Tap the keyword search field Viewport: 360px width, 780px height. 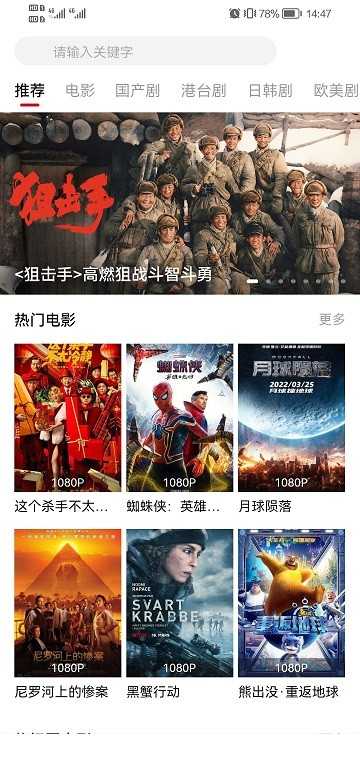click(x=145, y=51)
